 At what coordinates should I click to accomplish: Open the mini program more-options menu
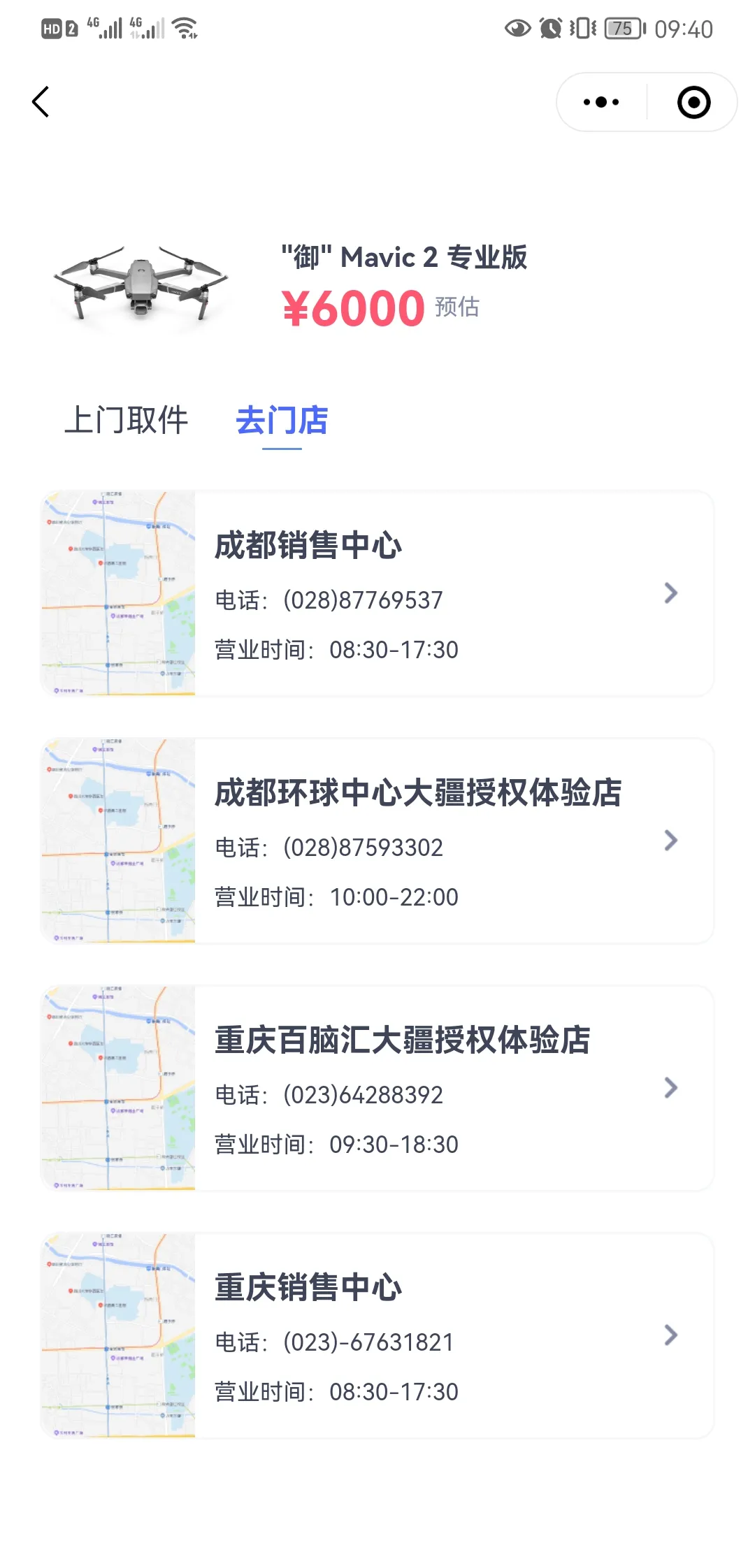601,102
